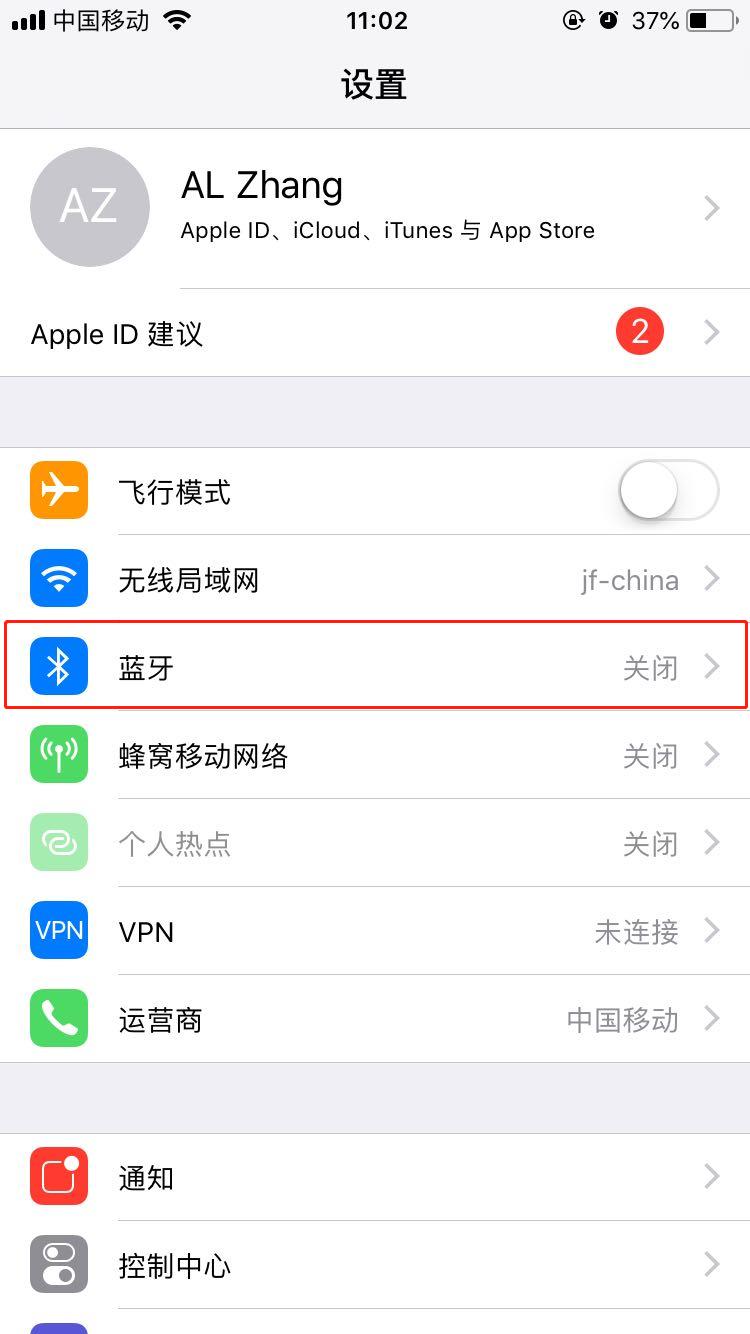This screenshot has height=1334, width=750.
Task: Toggle the 飞行模式 switch on
Action: tap(668, 490)
